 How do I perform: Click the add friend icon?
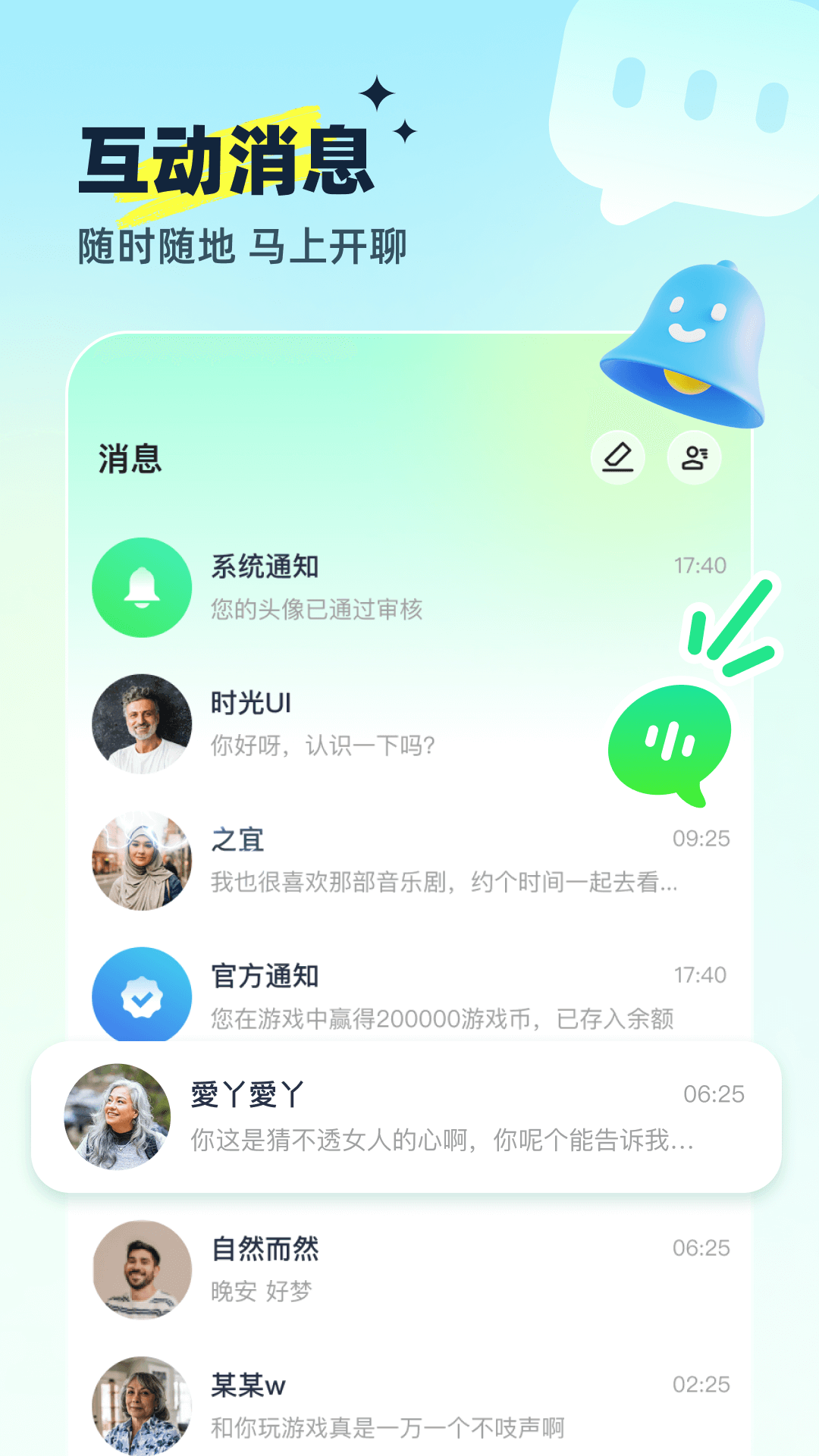(694, 456)
